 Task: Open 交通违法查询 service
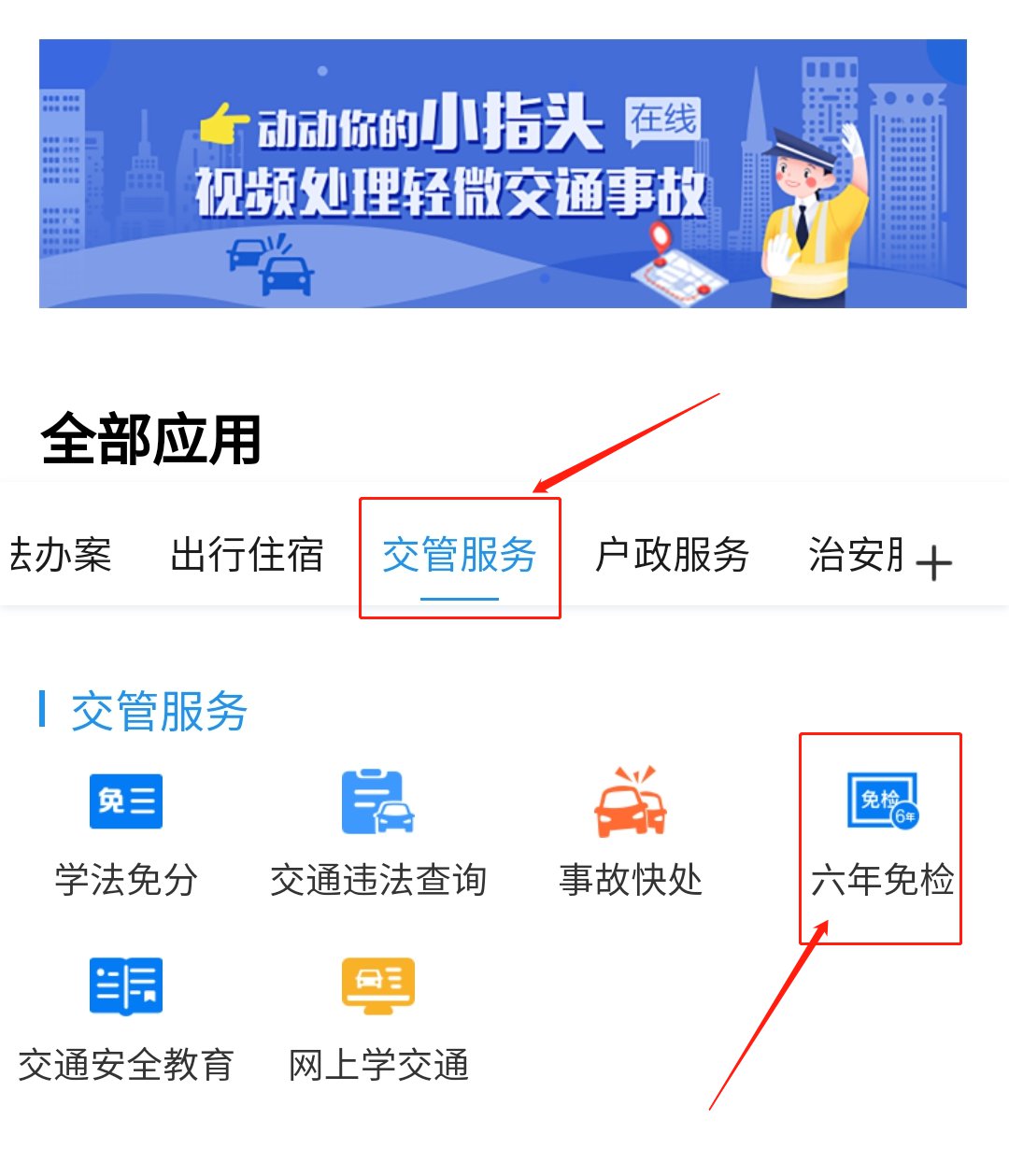tap(378, 831)
